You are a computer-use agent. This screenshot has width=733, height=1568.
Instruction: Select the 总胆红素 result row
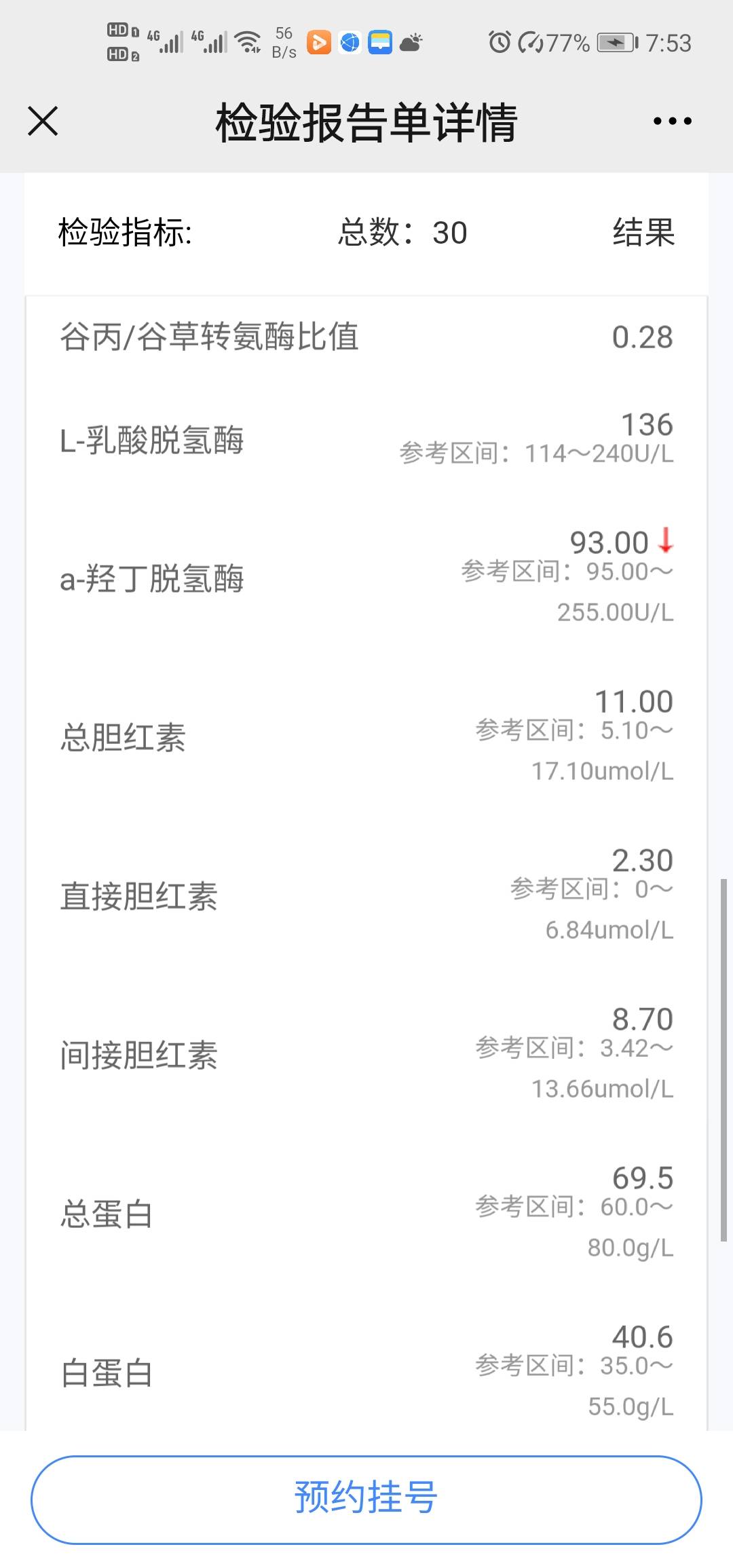[366, 736]
